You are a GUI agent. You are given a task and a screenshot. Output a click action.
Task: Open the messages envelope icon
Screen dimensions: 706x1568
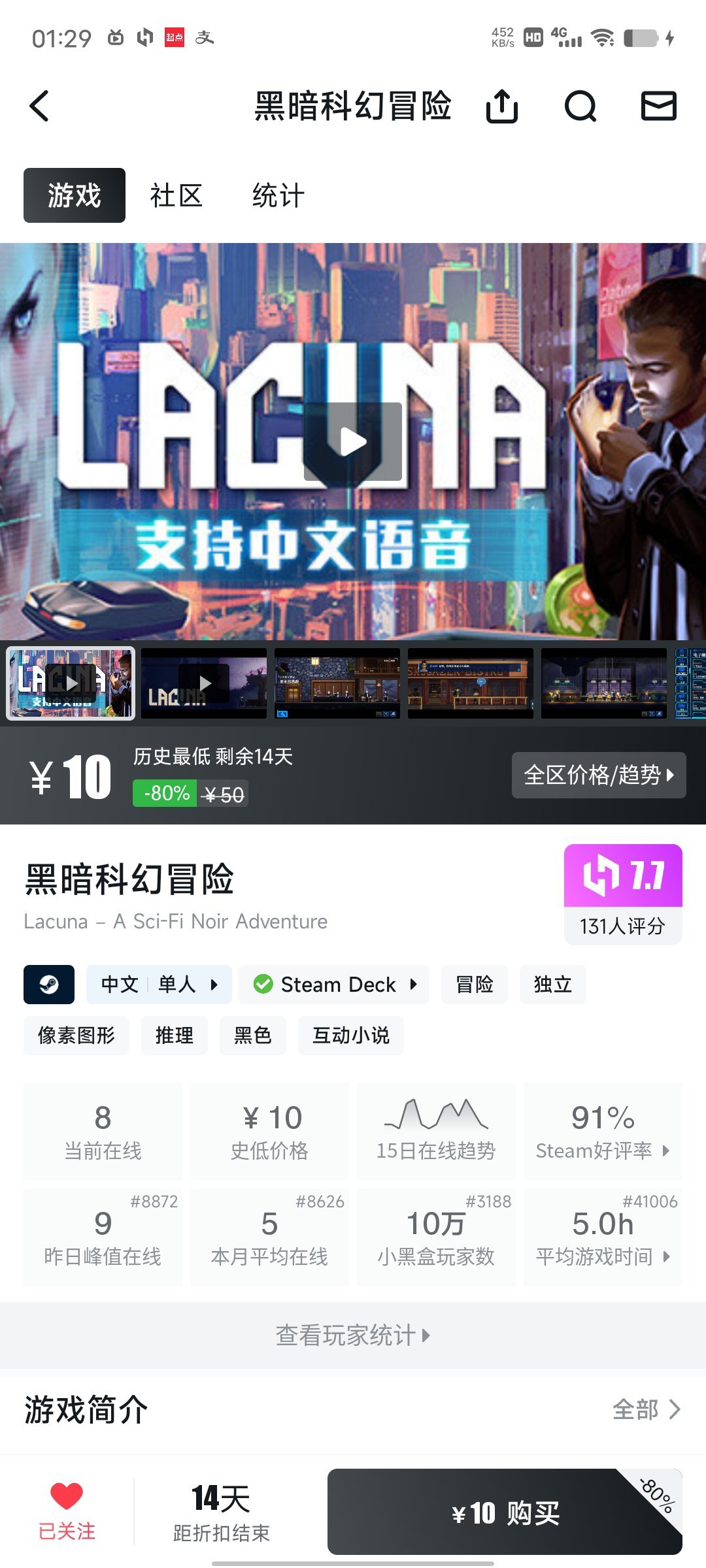coord(658,106)
